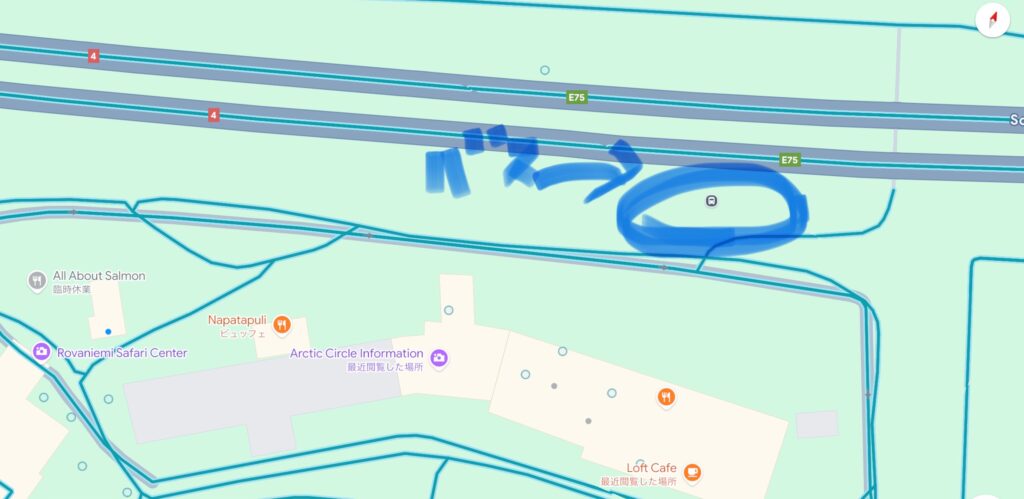
Task: Tap the bus stop icon near E75
Action: (710, 201)
